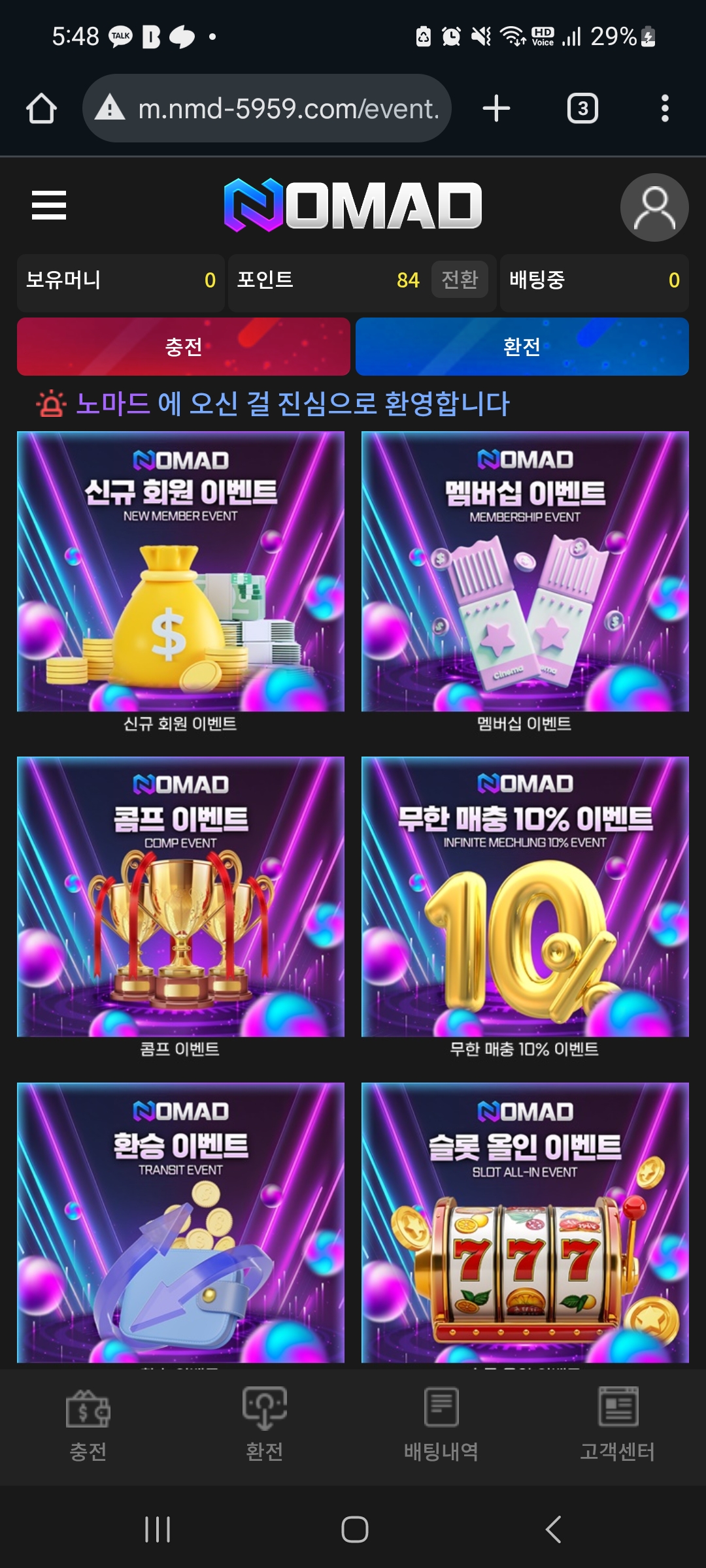The width and height of the screenshot is (706, 1568).
Task: Add a new browser tab
Action: pyautogui.click(x=496, y=108)
